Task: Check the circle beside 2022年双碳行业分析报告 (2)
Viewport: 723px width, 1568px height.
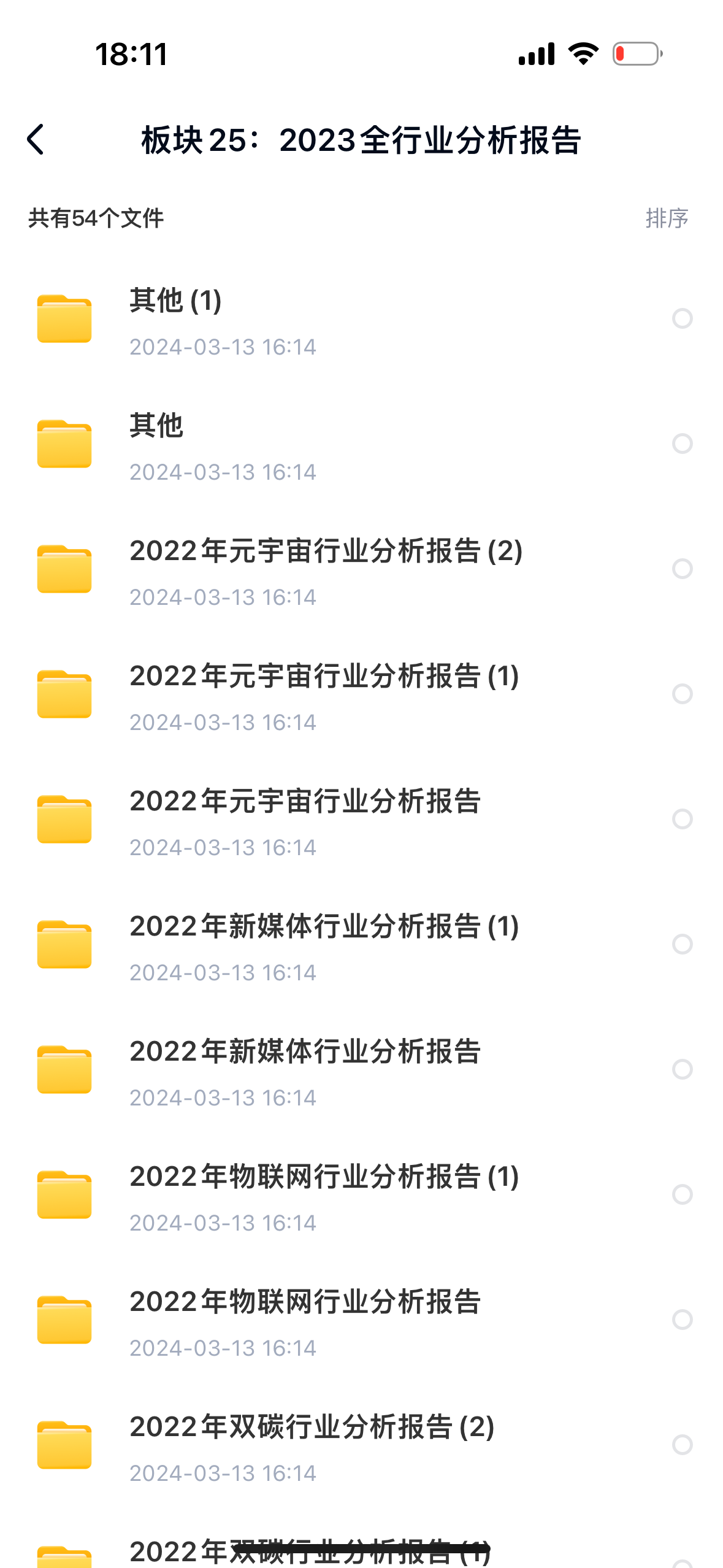Action: pos(682,1445)
